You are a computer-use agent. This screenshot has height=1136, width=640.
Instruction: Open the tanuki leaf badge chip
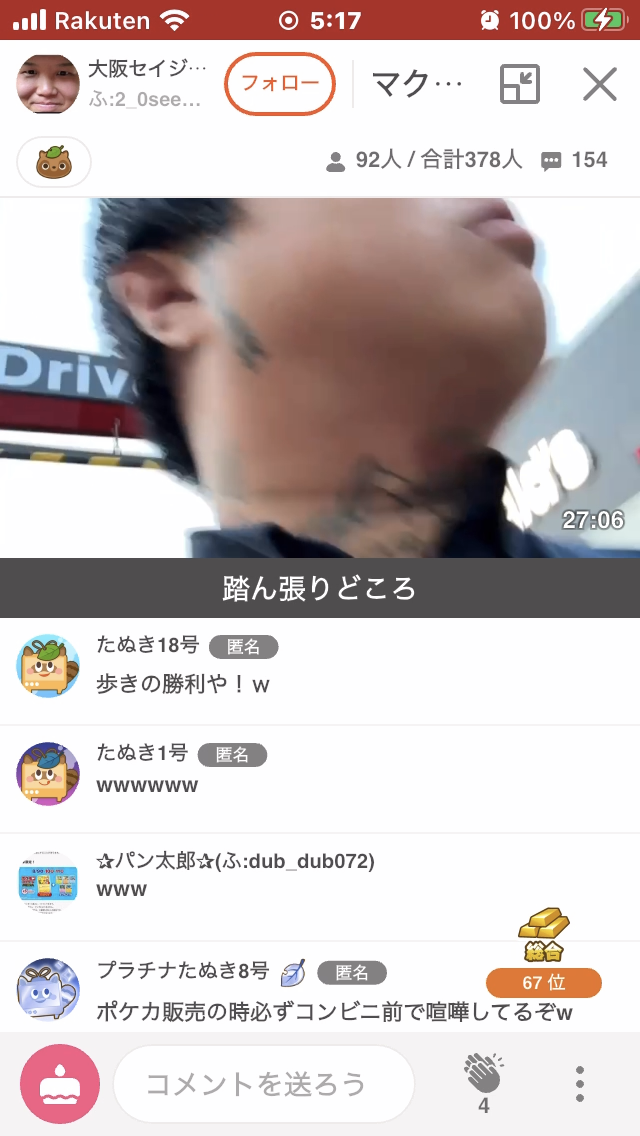click(x=54, y=162)
